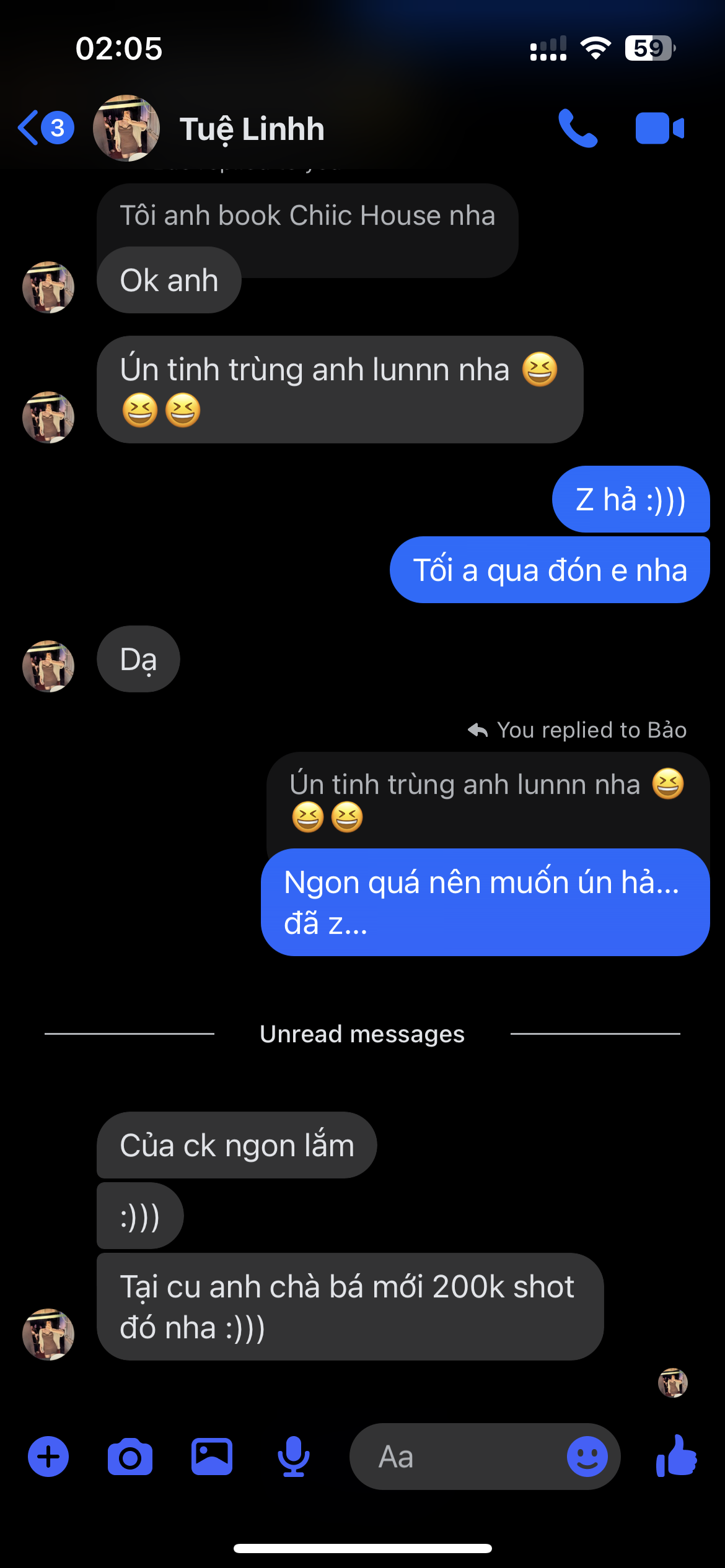Viewport: 725px width, 1568px height.
Task: Open the emoji picker
Action: click(587, 1457)
